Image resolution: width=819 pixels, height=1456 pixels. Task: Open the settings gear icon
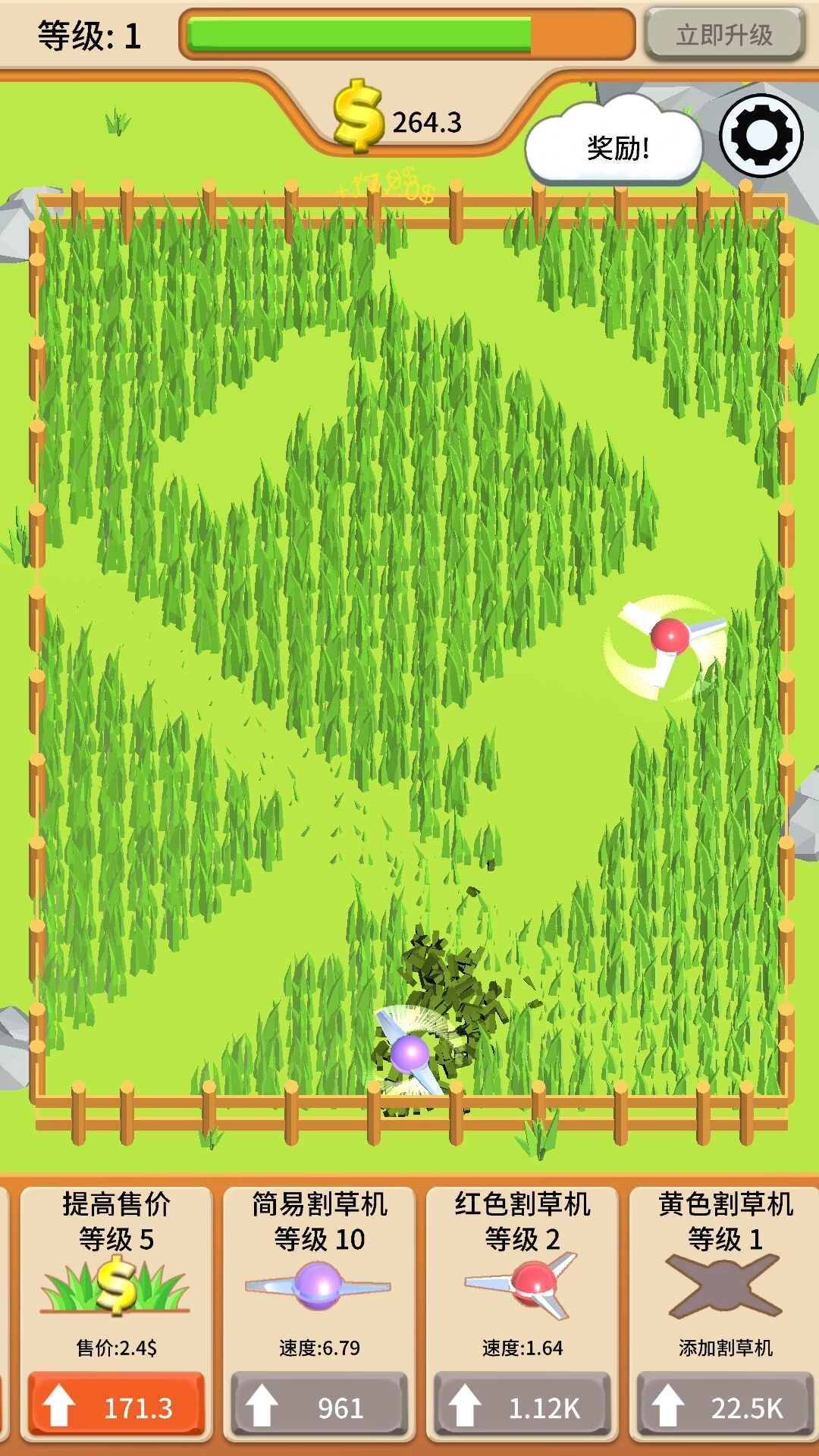click(761, 136)
